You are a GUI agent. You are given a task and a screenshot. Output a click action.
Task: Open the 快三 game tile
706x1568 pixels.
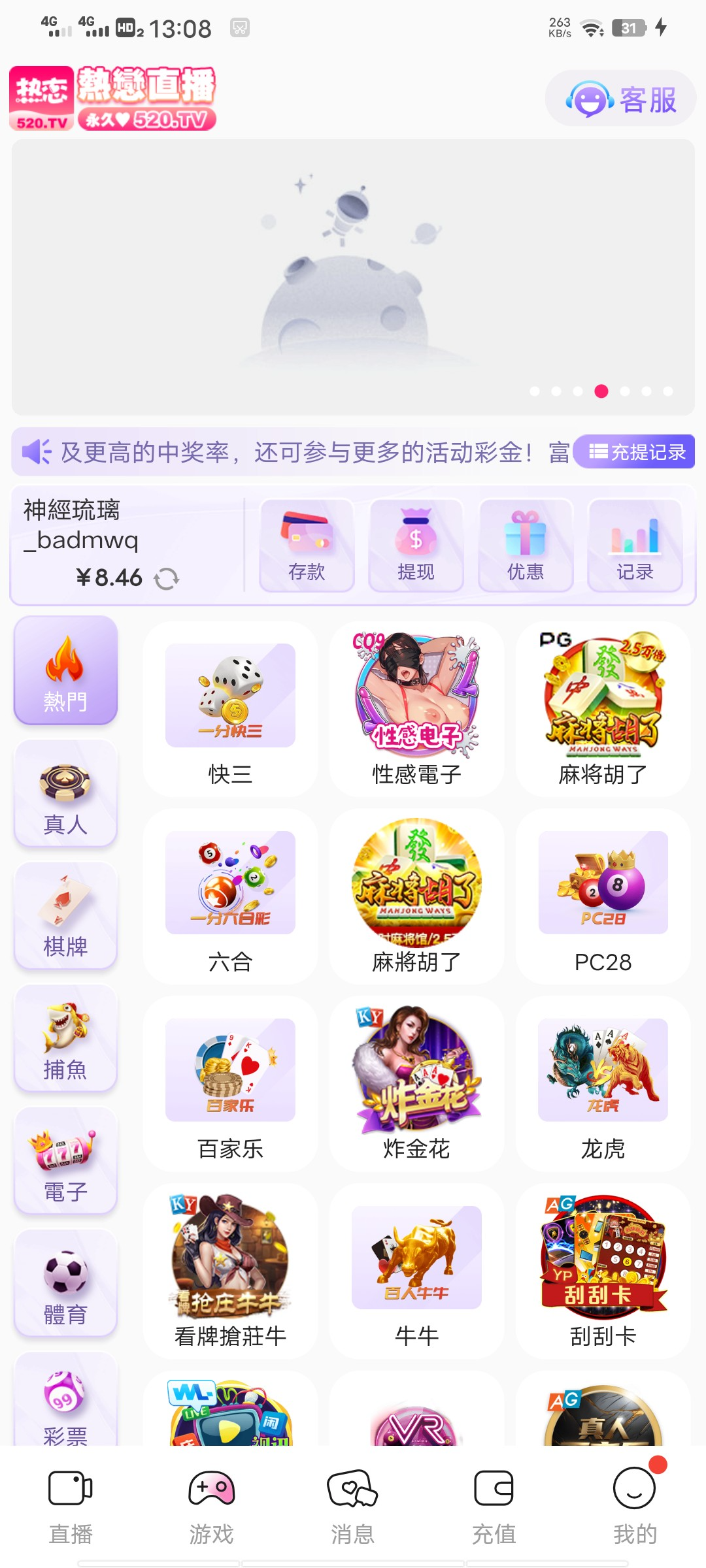tap(230, 709)
